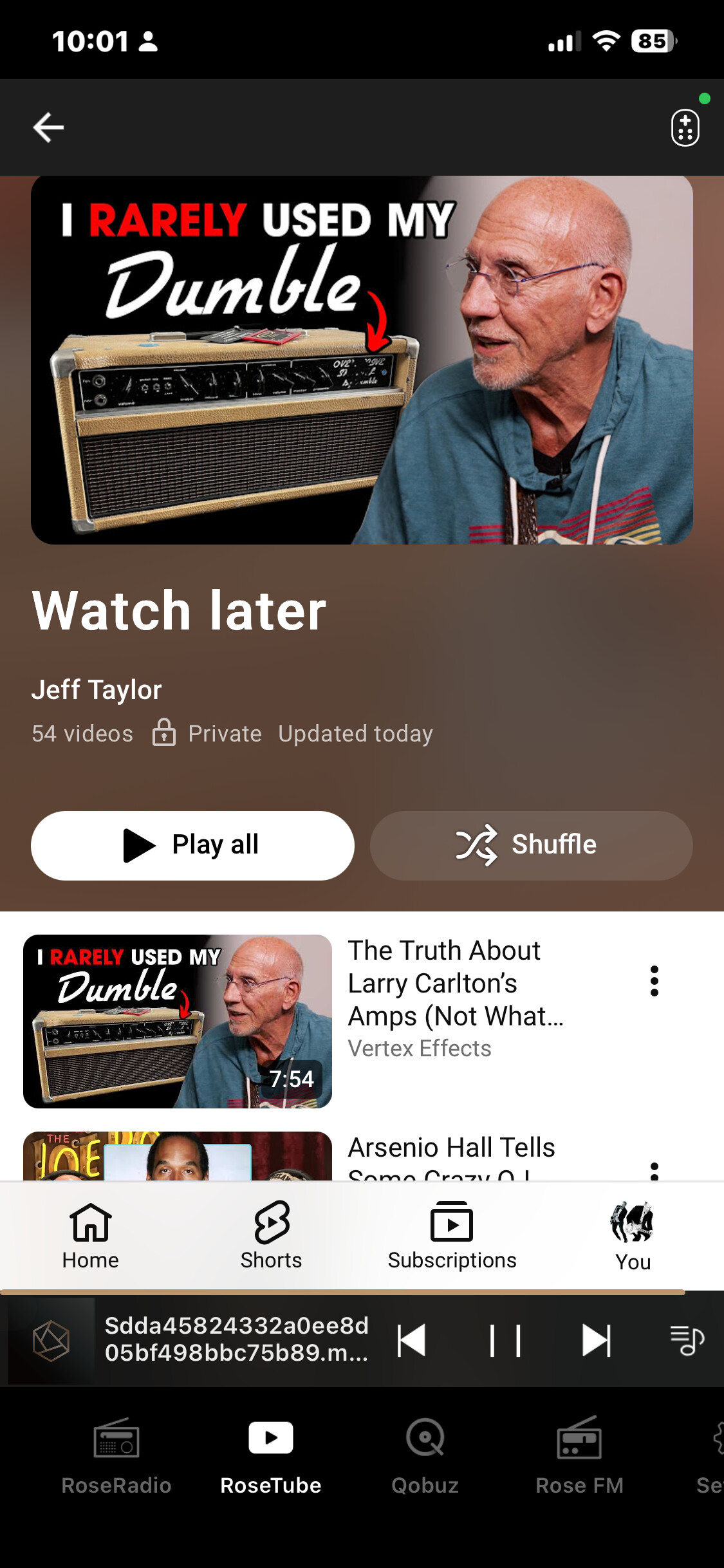Pause the current playback
The image size is (724, 1568).
pos(505,1341)
